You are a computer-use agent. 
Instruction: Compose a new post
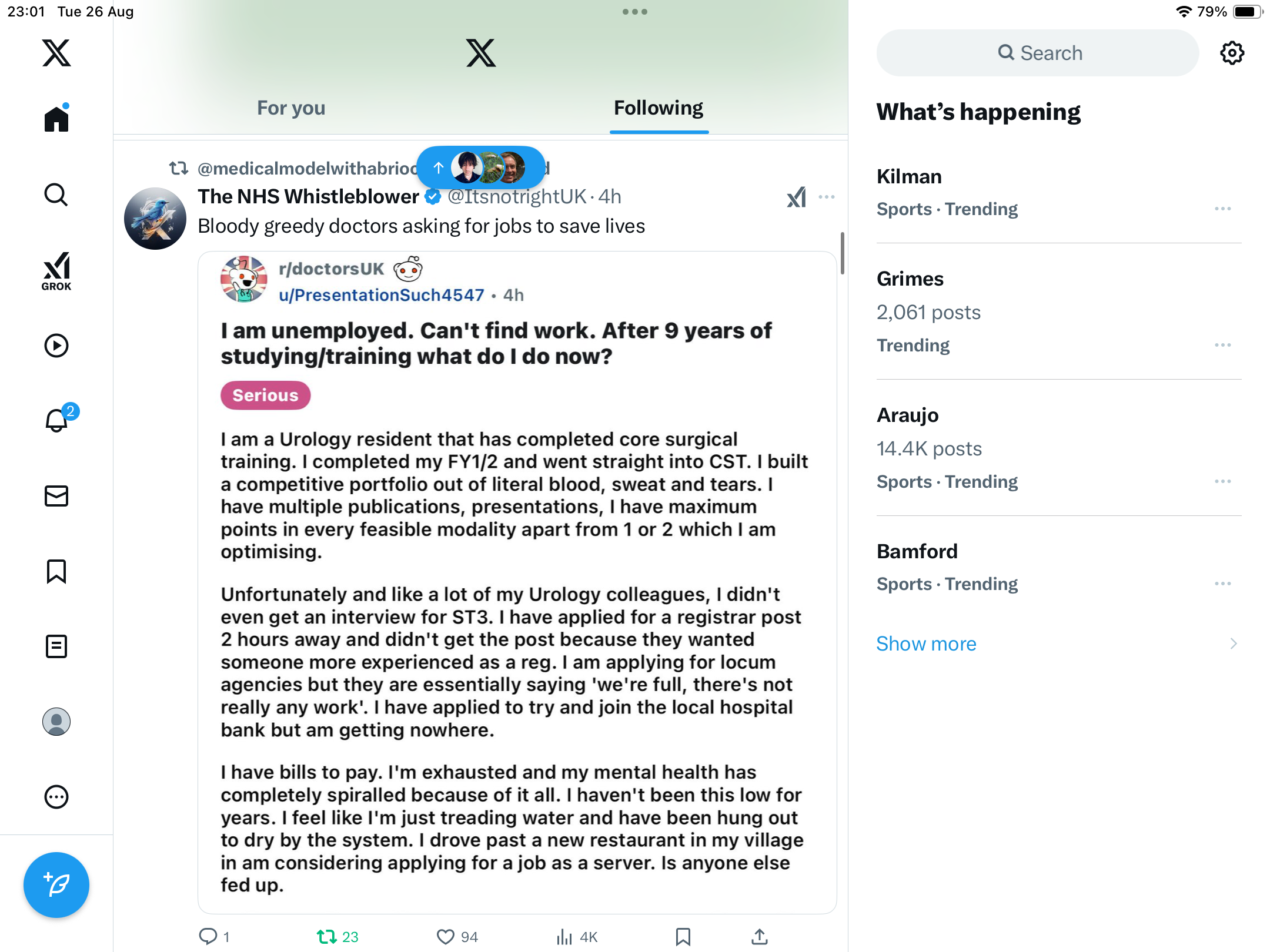tap(56, 884)
